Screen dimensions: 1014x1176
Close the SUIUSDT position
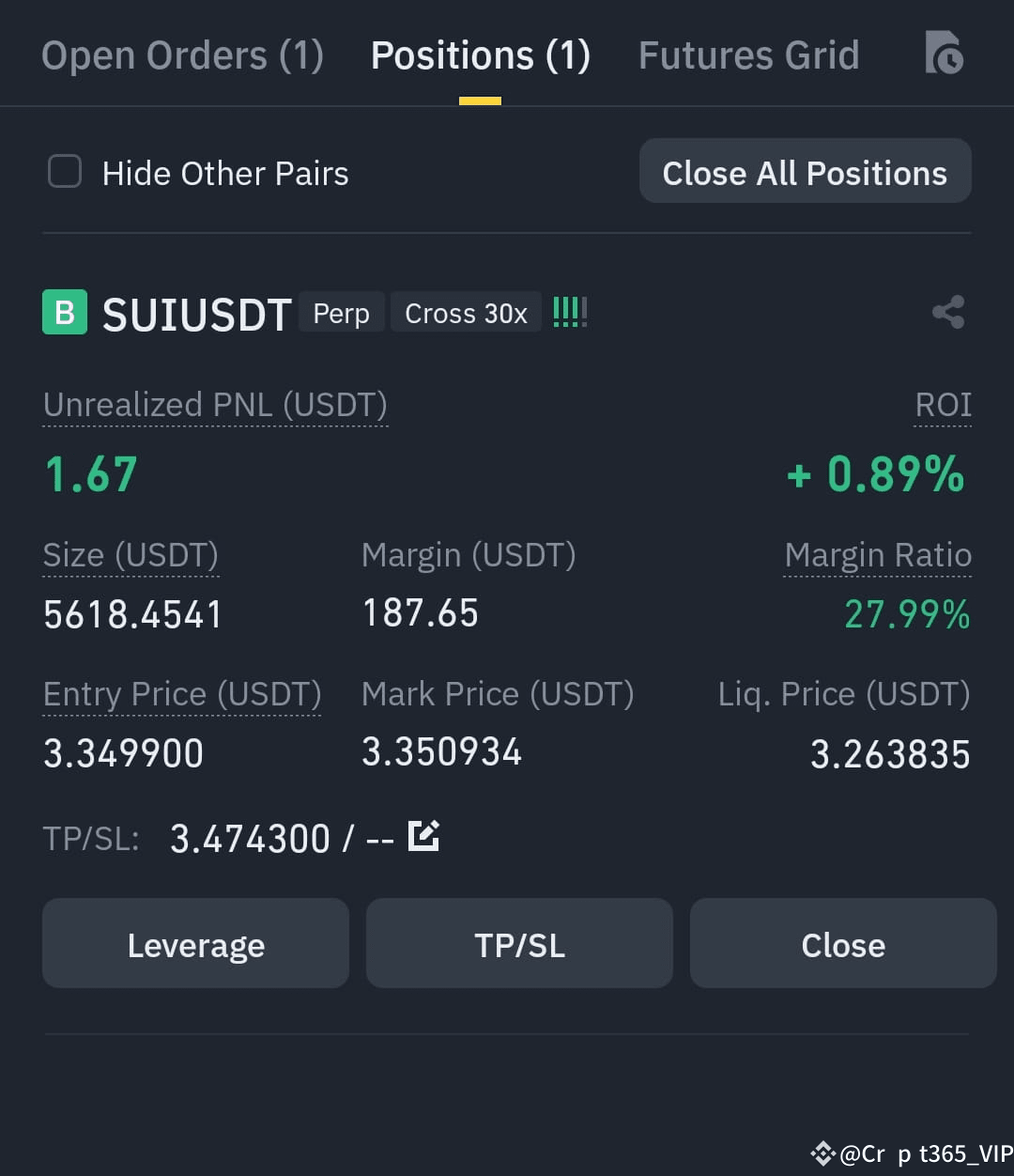point(842,944)
